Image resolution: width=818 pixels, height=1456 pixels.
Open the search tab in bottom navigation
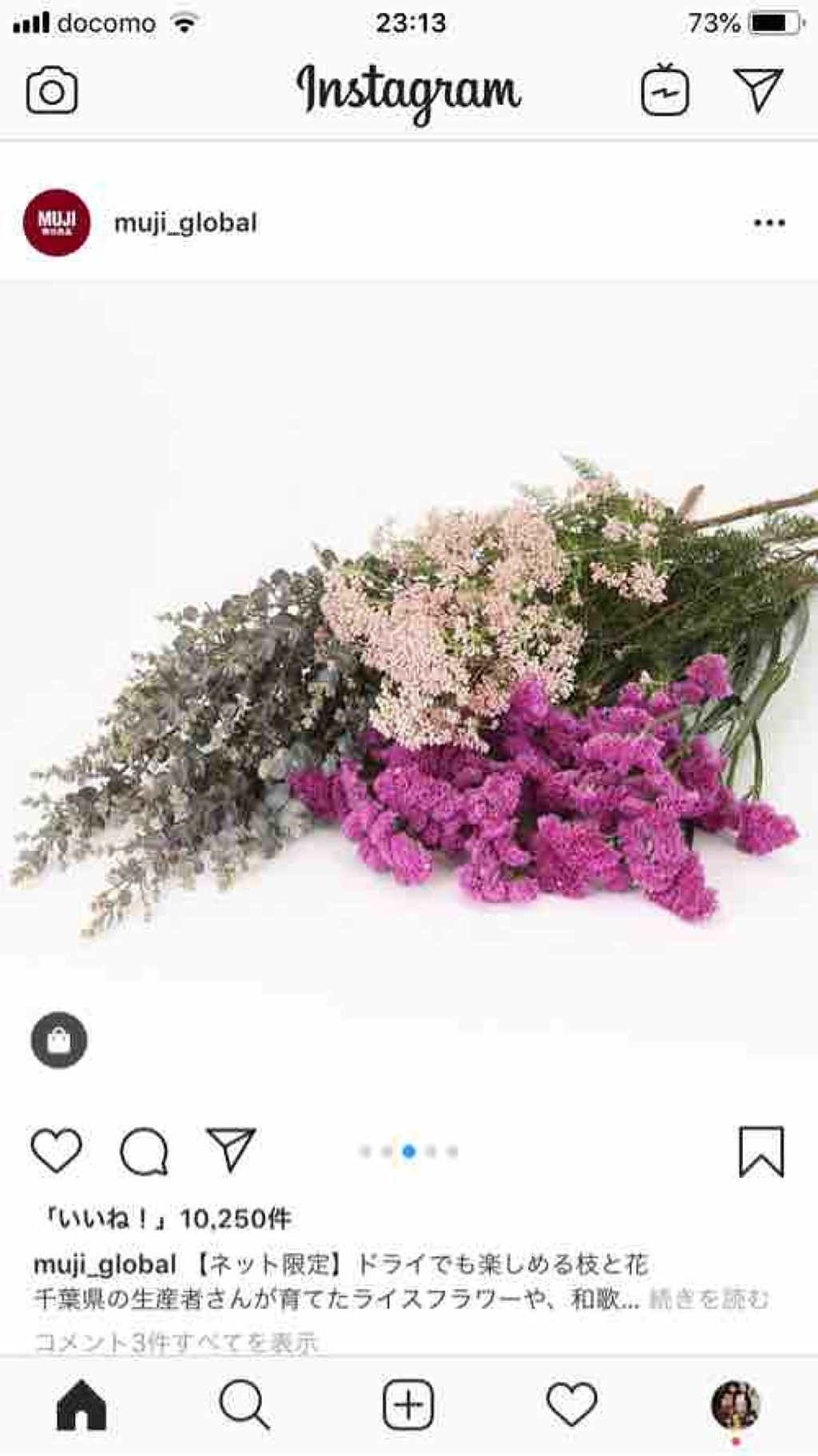[245, 1407]
